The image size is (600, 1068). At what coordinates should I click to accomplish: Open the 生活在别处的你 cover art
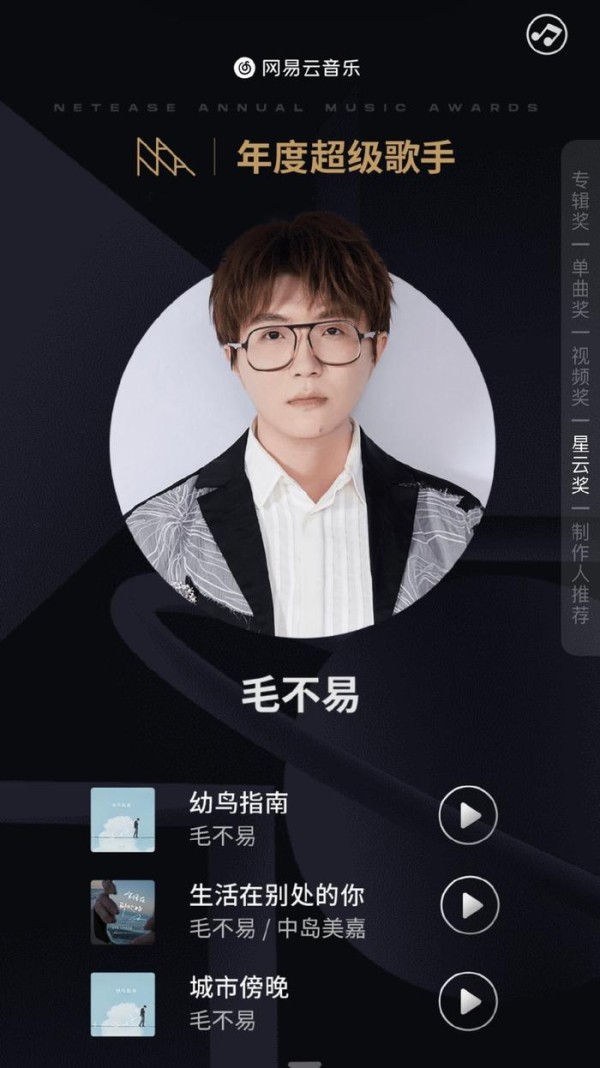123,912
